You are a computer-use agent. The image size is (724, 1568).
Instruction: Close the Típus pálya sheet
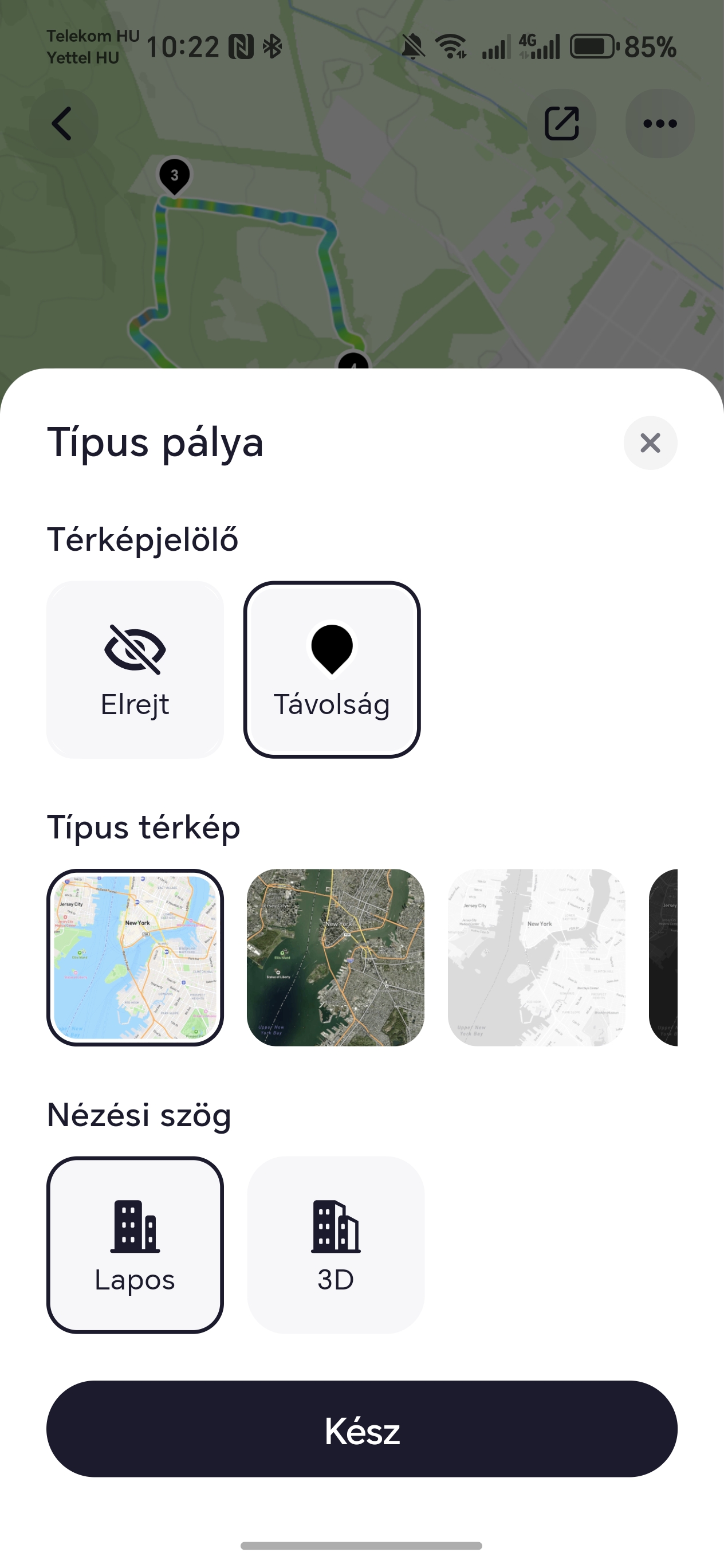point(650,442)
